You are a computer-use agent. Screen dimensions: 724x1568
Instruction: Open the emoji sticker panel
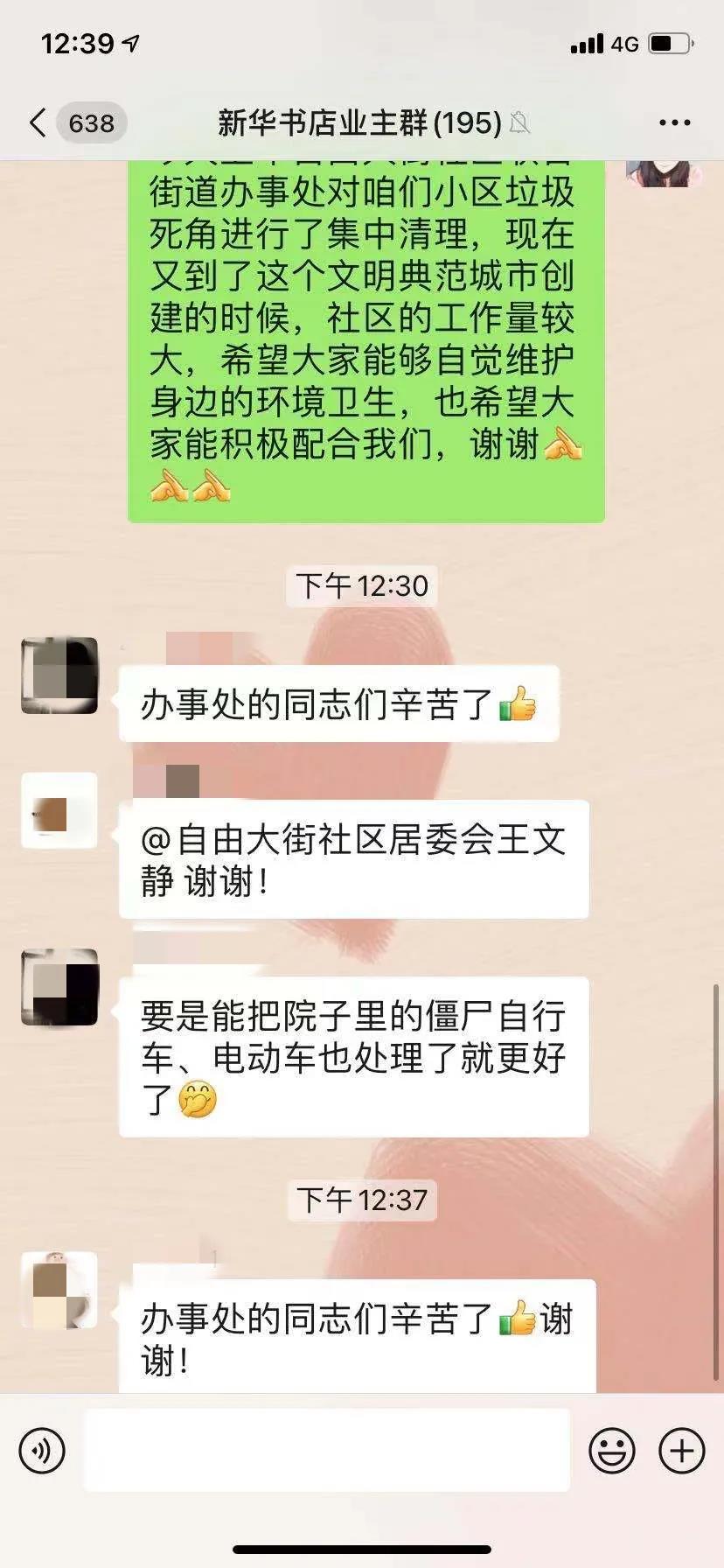(611, 1451)
